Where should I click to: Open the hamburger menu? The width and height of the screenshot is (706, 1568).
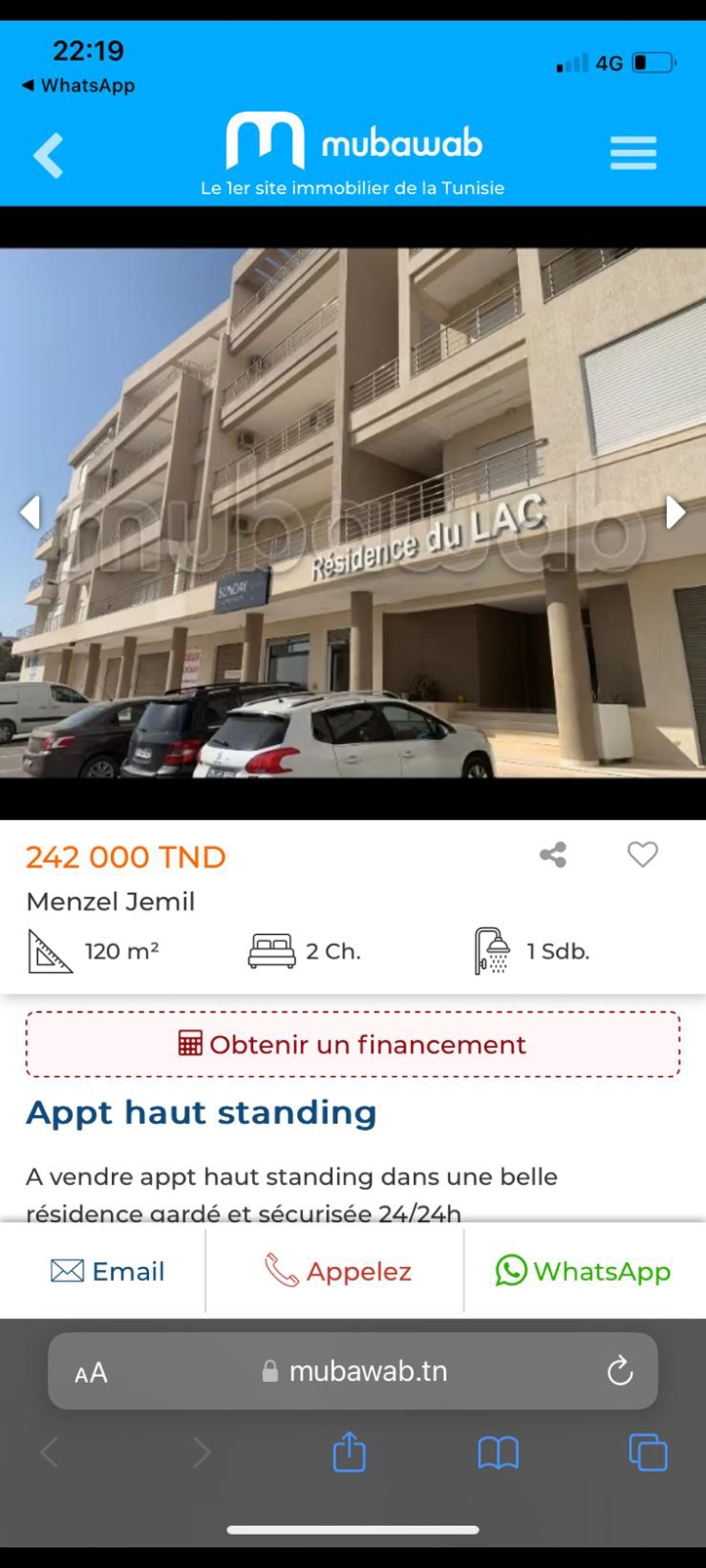(x=632, y=152)
